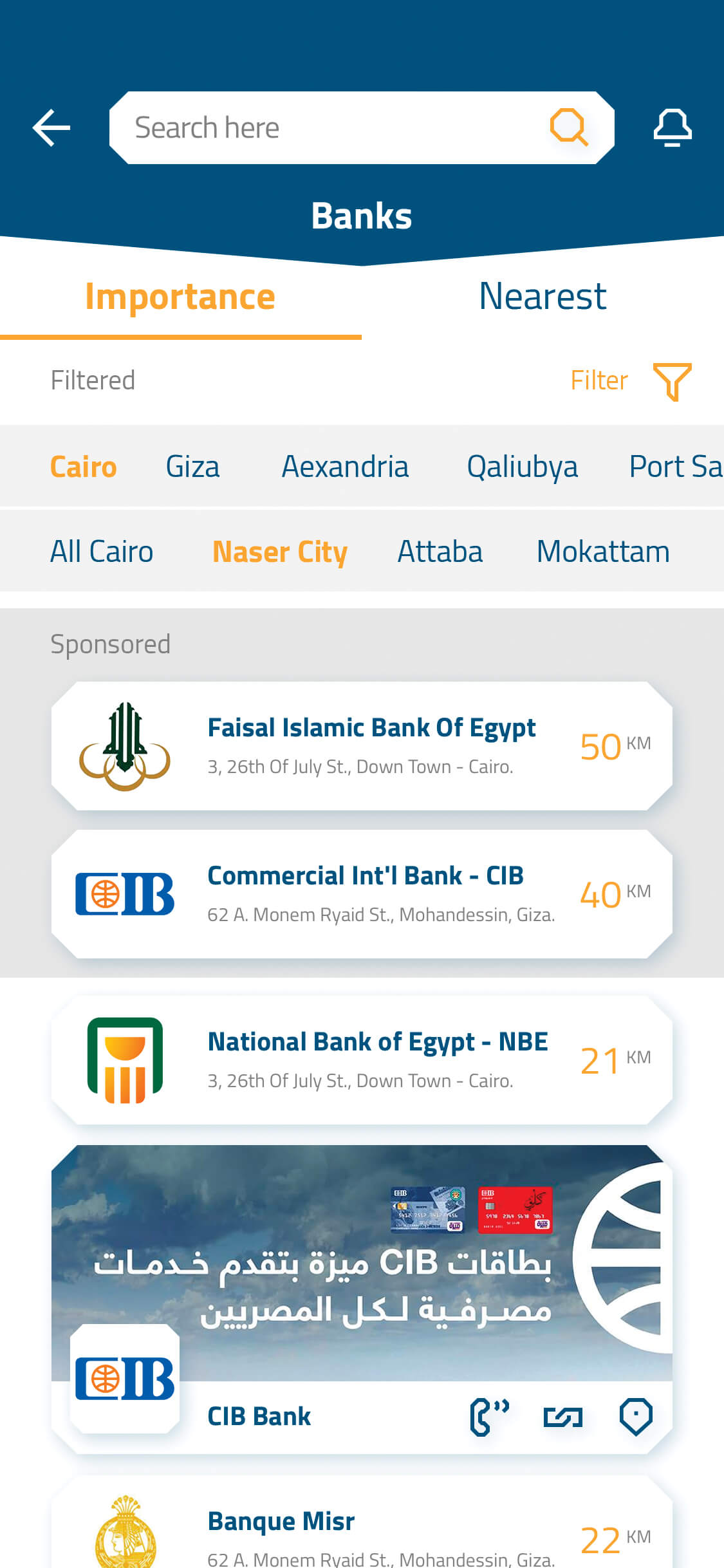
Task: Pick the Mokattam area chip
Action: coord(603,552)
